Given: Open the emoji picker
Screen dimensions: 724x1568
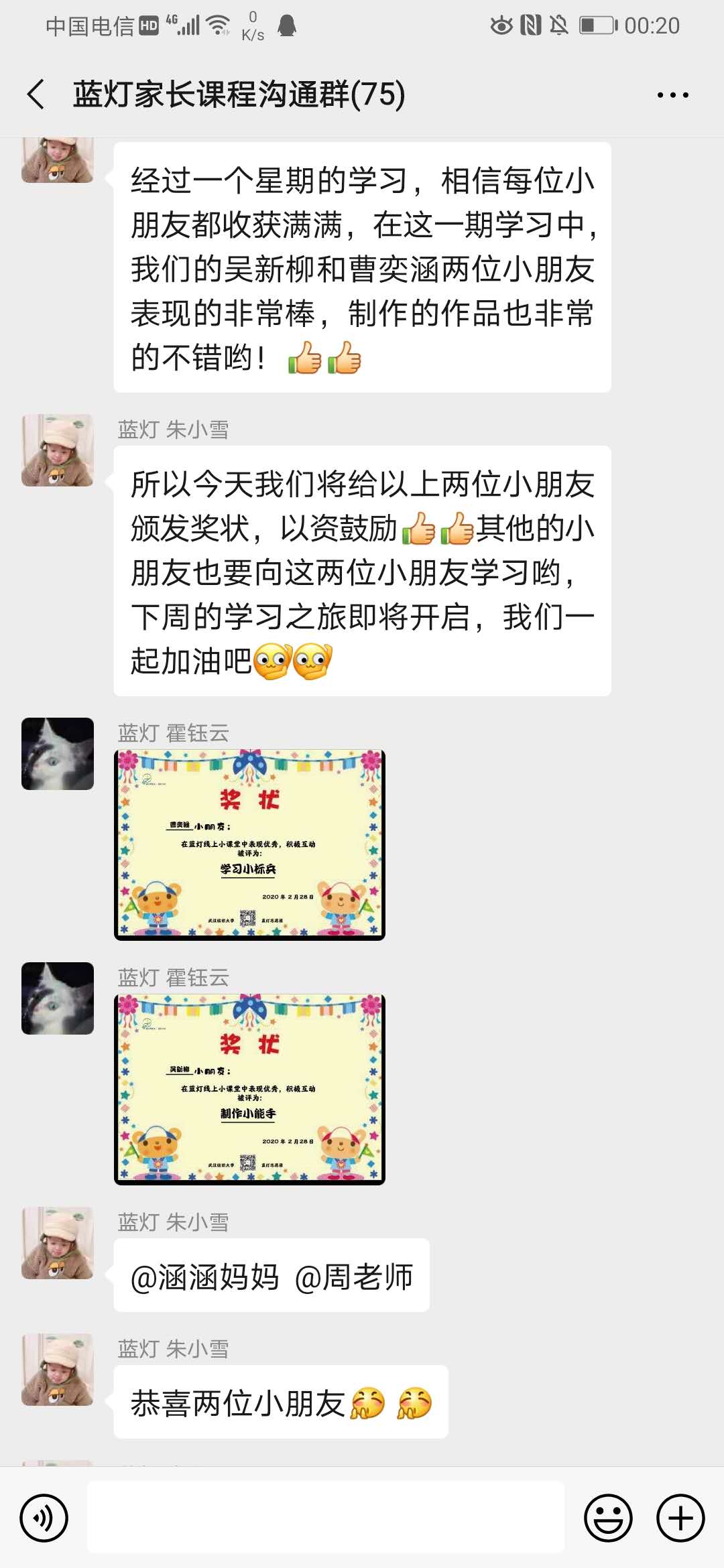Looking at the screenshot, I should point(608,1518).
